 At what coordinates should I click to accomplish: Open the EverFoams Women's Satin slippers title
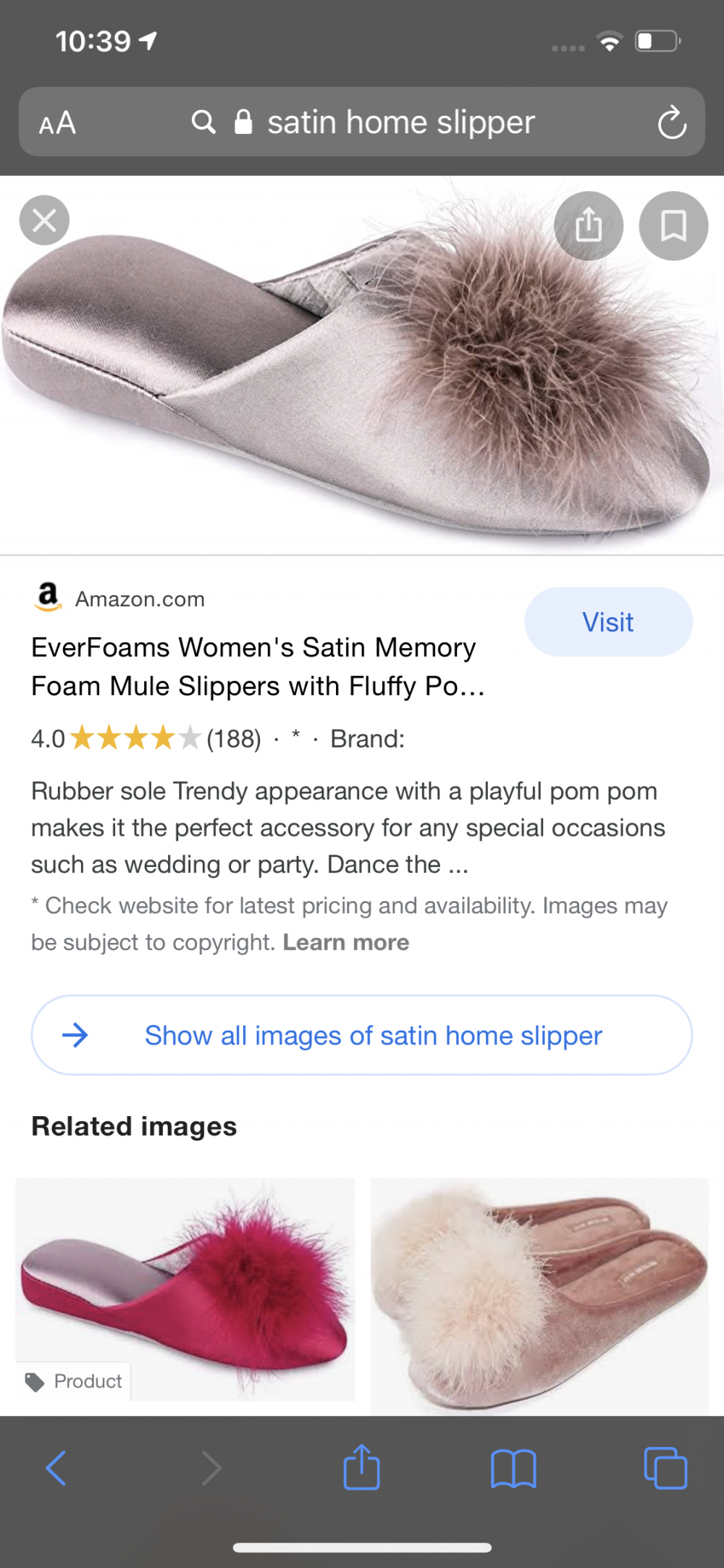pyautogui.click(x=258, y=666)
